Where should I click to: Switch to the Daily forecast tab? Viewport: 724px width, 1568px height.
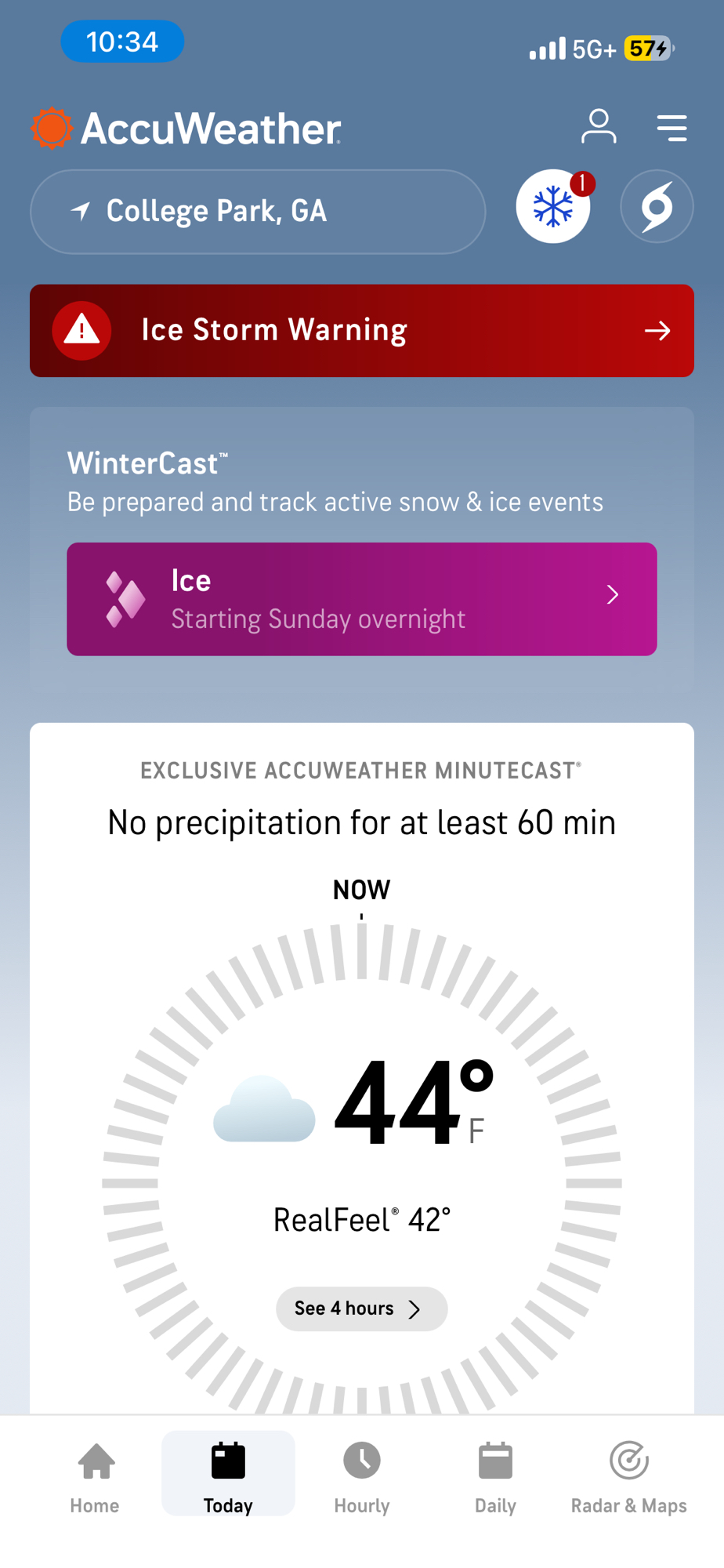click(x=495, y=1474)
